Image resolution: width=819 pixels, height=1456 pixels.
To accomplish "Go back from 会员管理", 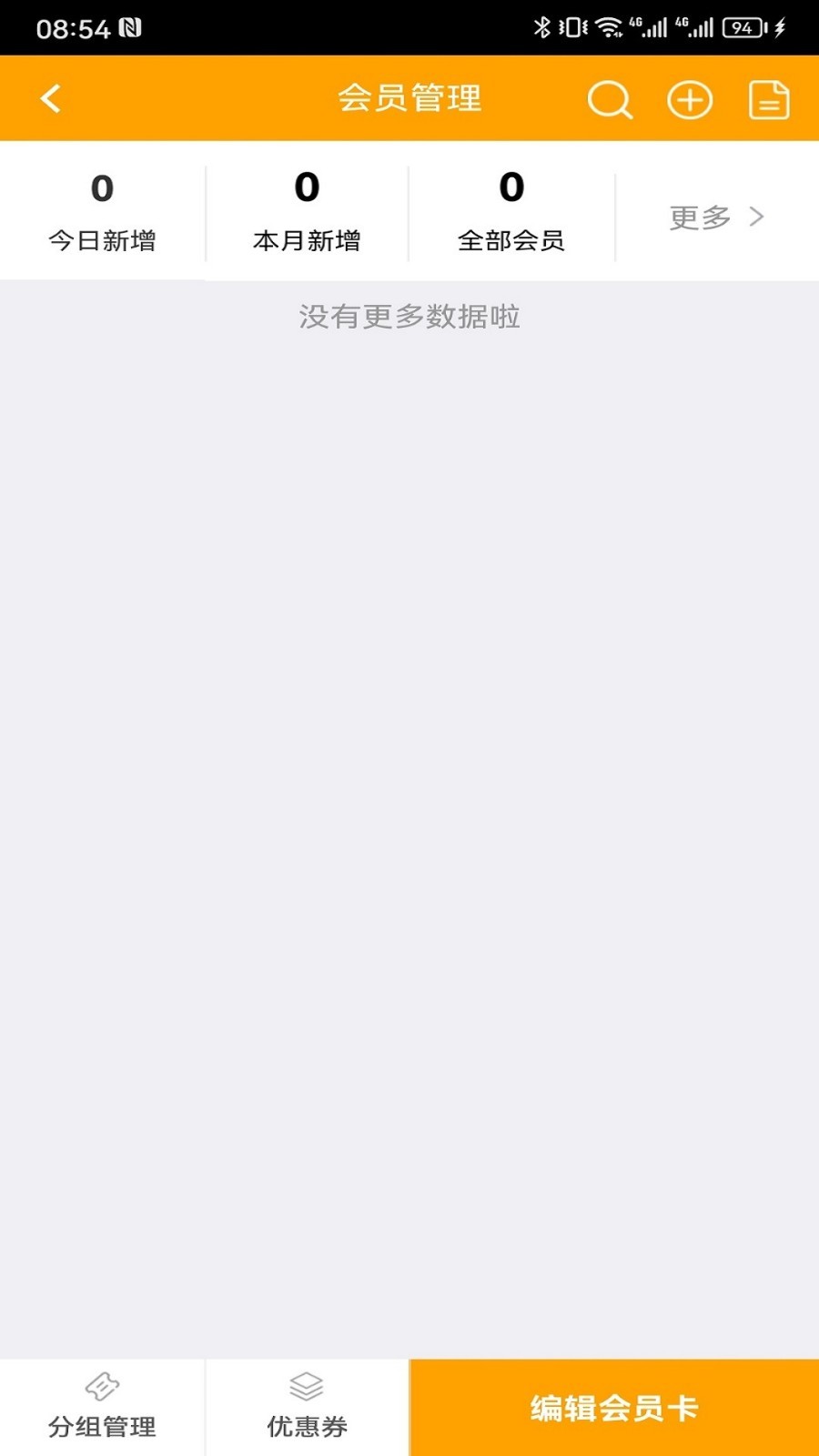I will coord(51,98).
